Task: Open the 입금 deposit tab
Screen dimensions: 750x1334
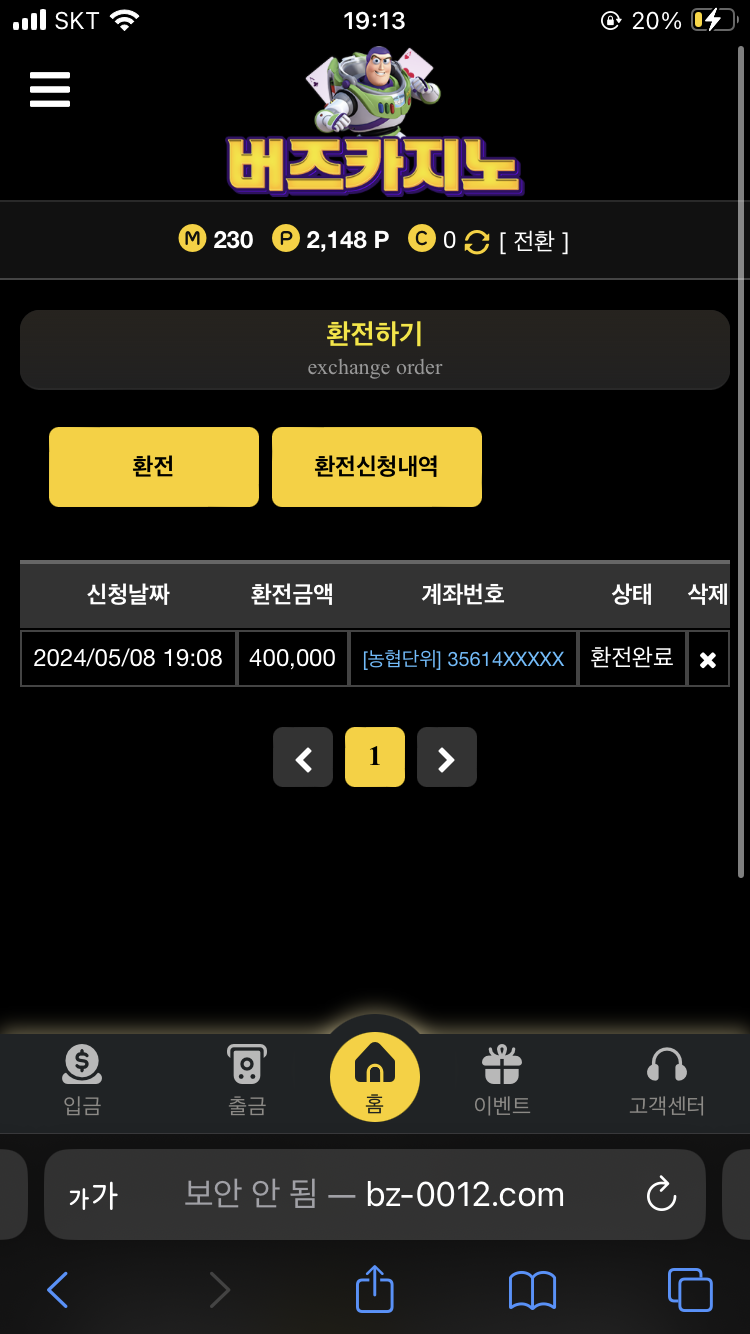Action: (82, 1080)
